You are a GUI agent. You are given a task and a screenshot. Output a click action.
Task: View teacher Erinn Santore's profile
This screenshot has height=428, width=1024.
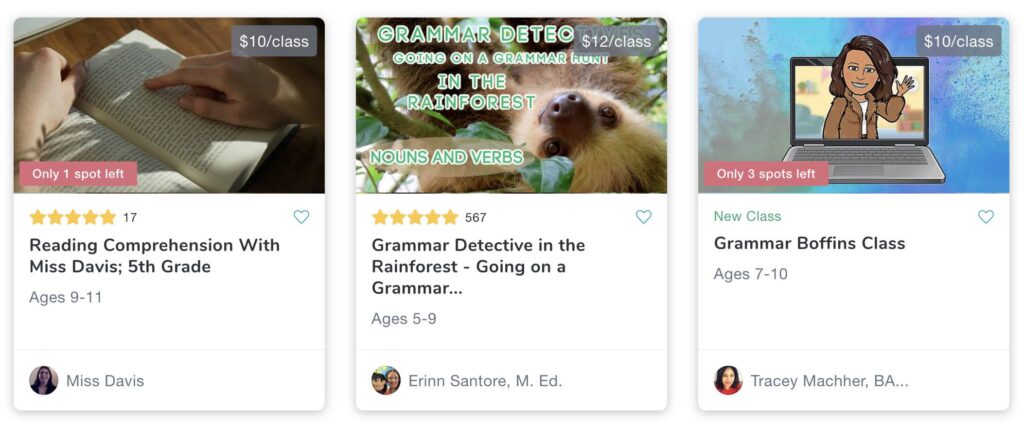pos(484,381)
